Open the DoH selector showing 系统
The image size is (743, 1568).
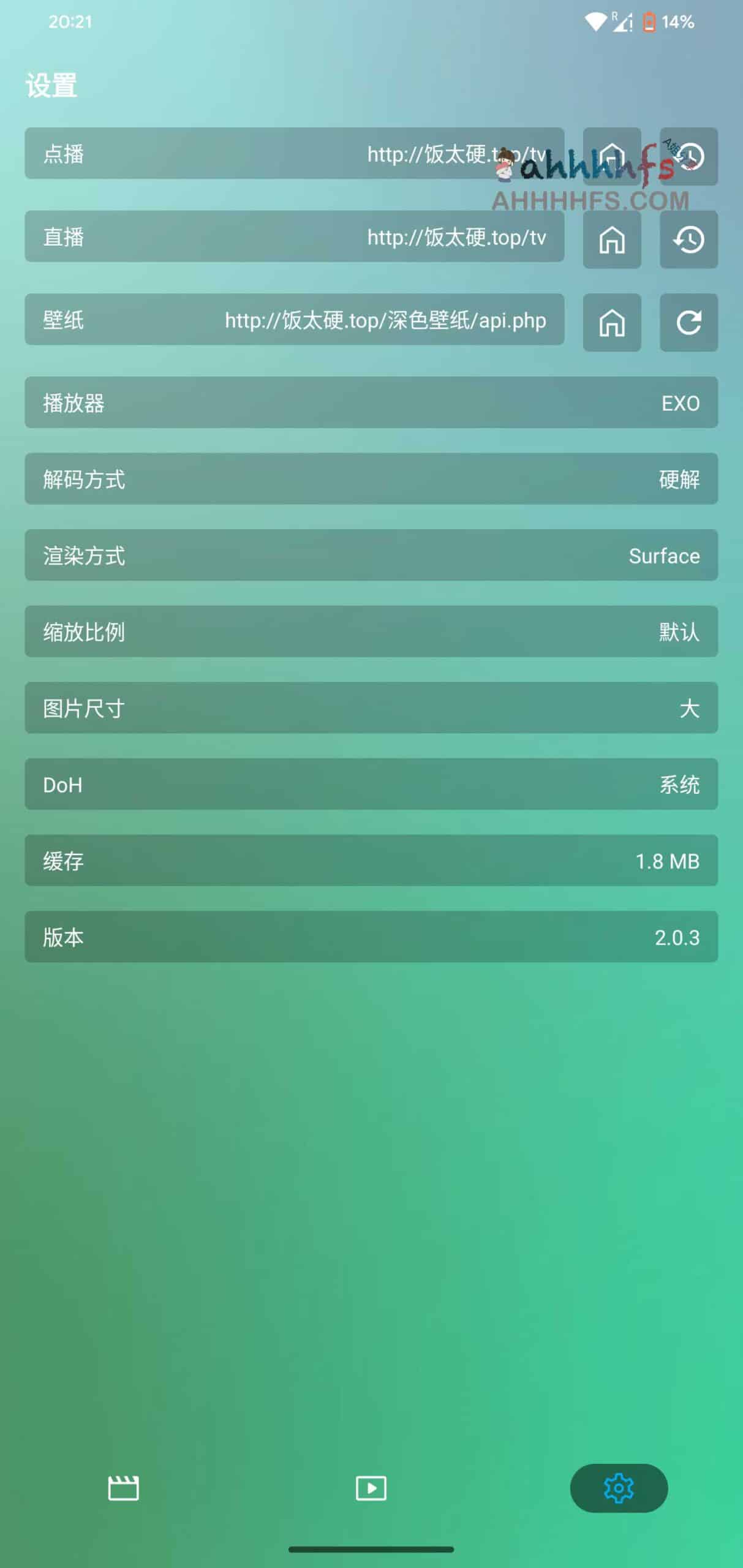click(x=371, y=785)
